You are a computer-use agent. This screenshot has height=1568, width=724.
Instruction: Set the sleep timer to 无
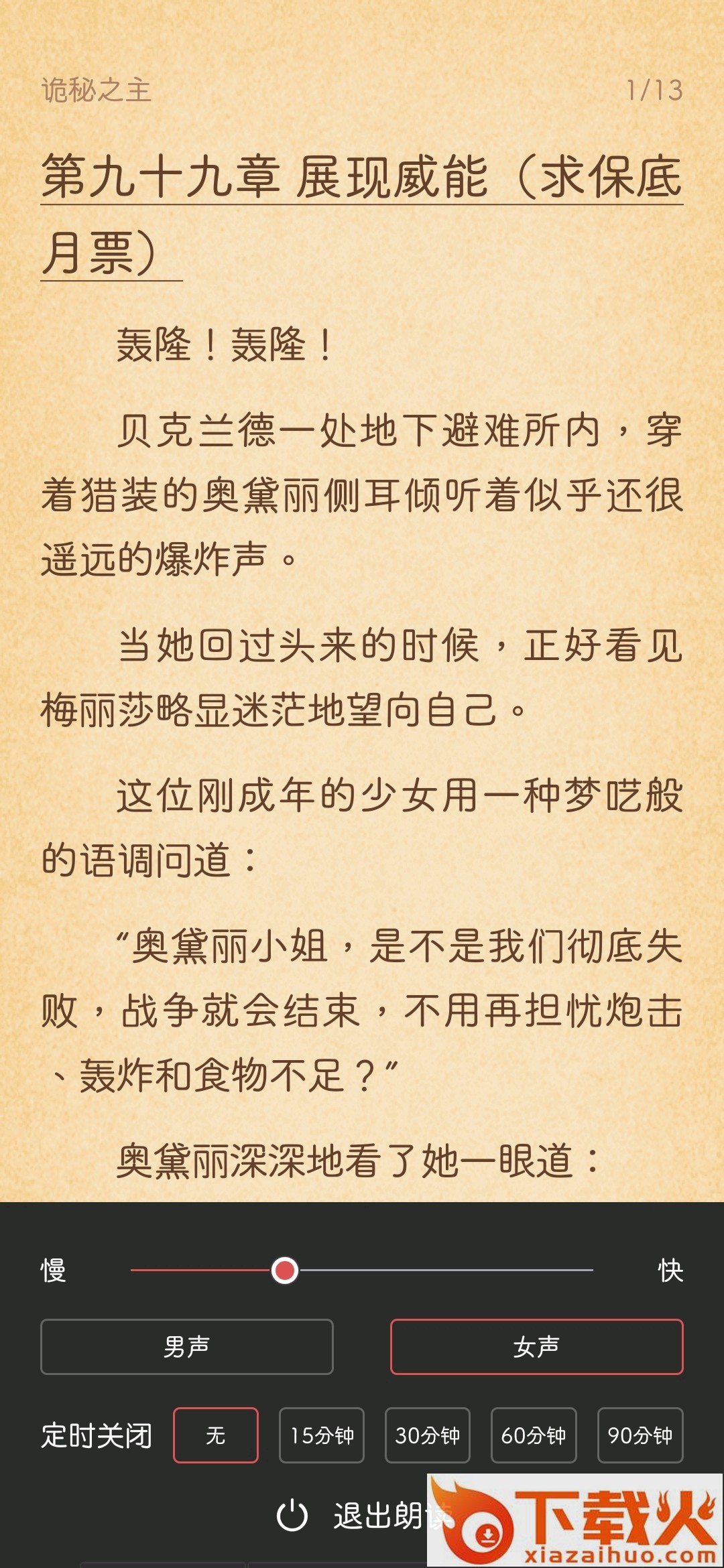(216, 1435)
